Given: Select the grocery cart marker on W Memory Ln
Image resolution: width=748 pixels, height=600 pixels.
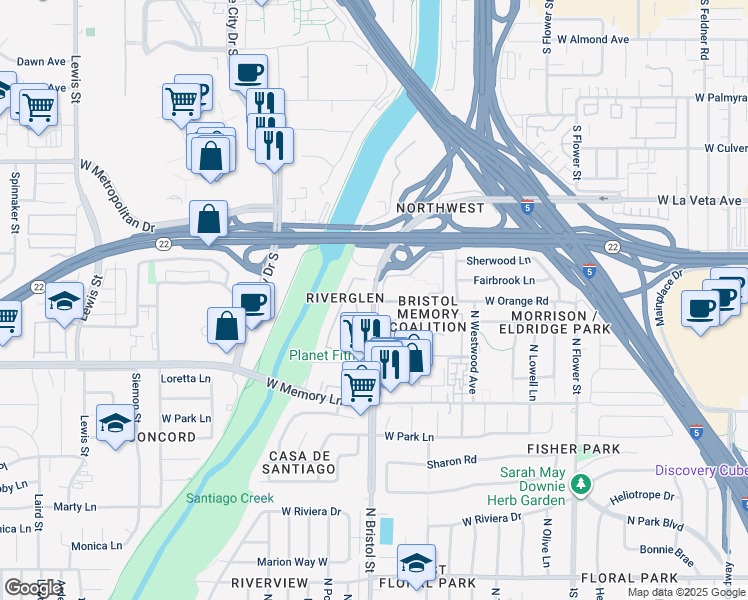Looking at the screenshot, I should point(361,385).
